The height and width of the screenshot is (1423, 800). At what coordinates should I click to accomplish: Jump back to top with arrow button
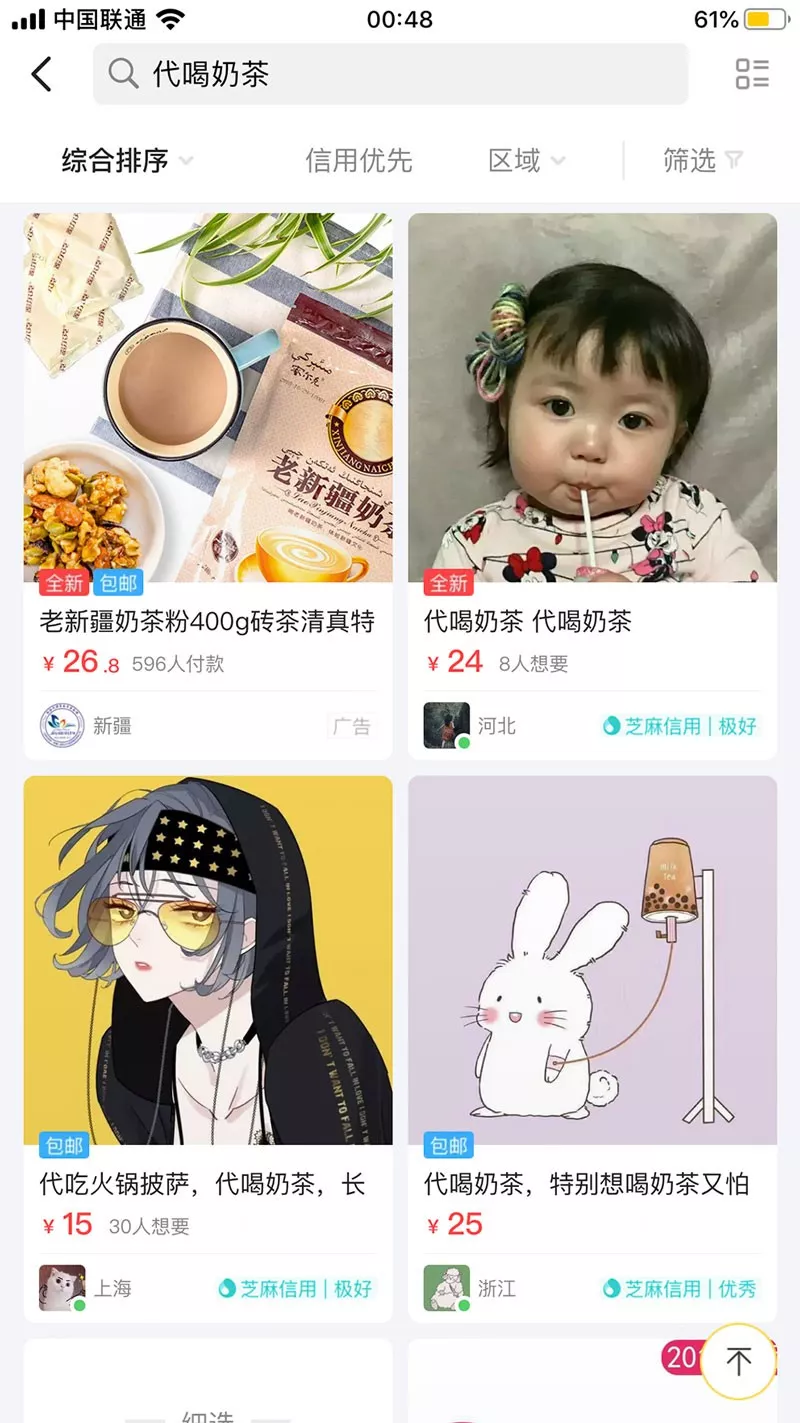pos(738,1361)
